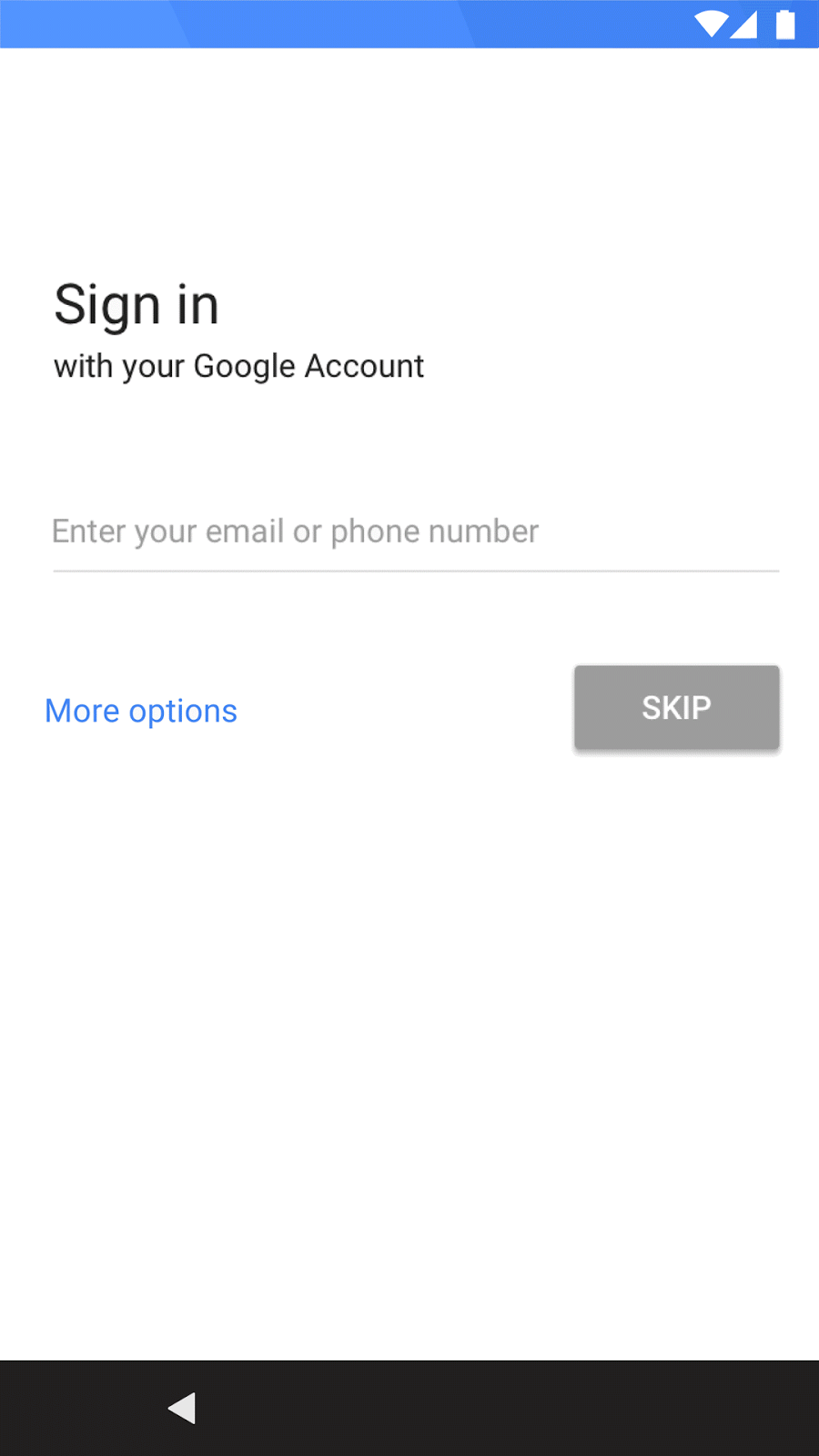The height and width of the screenshot is (1456, 819).
Task: Skip the Google sign-in step
Action: coord(676,707)
